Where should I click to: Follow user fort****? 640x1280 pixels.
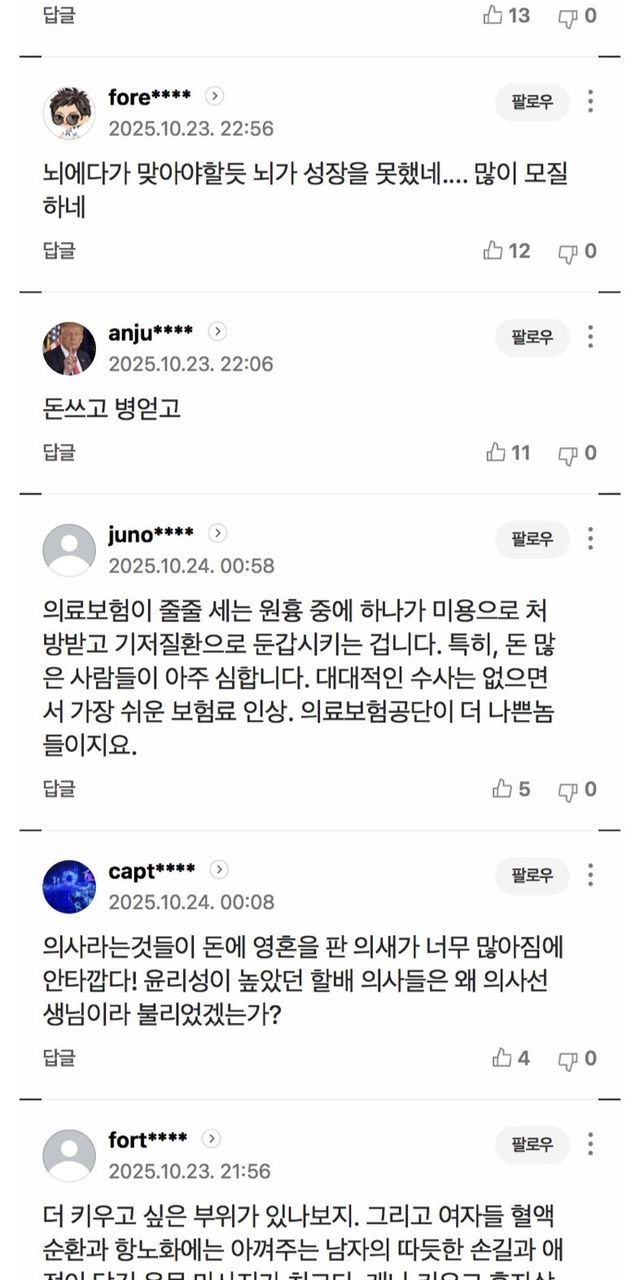(x=532, y=1145)
